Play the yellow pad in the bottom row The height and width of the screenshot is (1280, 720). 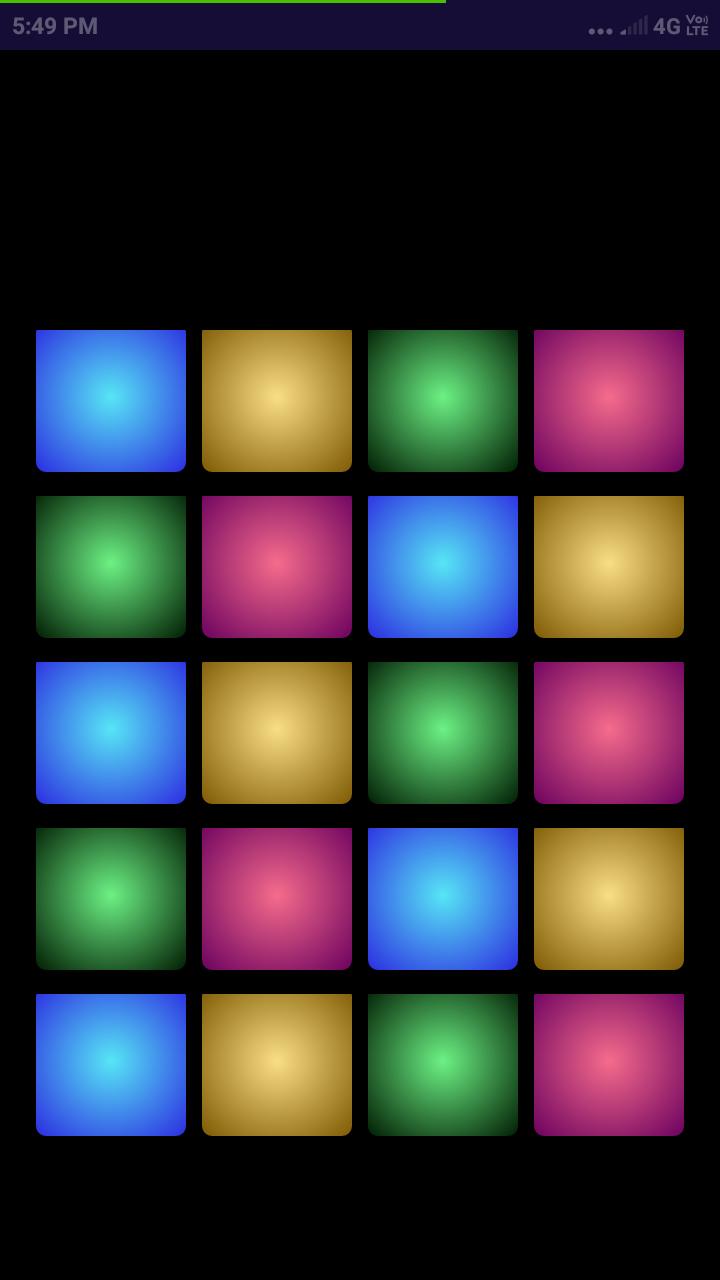pyautogui.click(x=277, y=1064)
